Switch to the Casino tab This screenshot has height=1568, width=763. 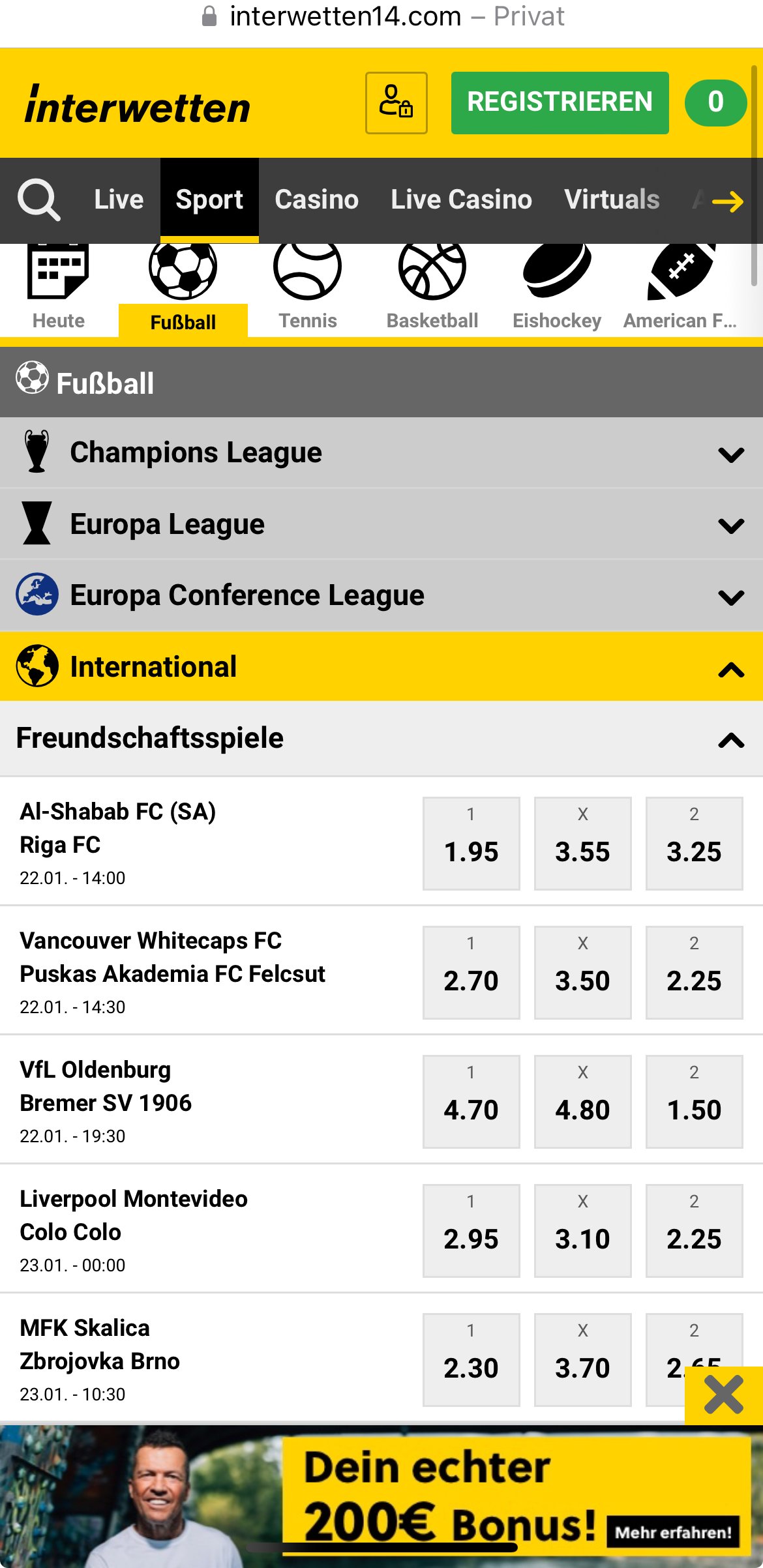pos(316,200)
